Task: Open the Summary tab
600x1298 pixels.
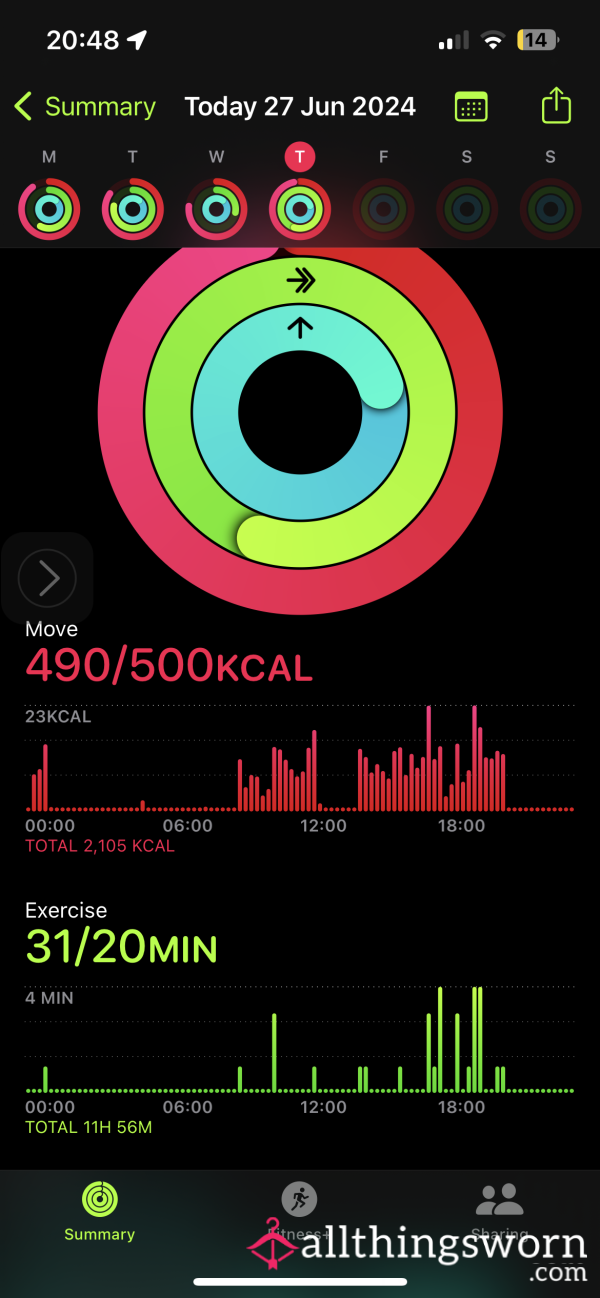Action: point(100,1210)
